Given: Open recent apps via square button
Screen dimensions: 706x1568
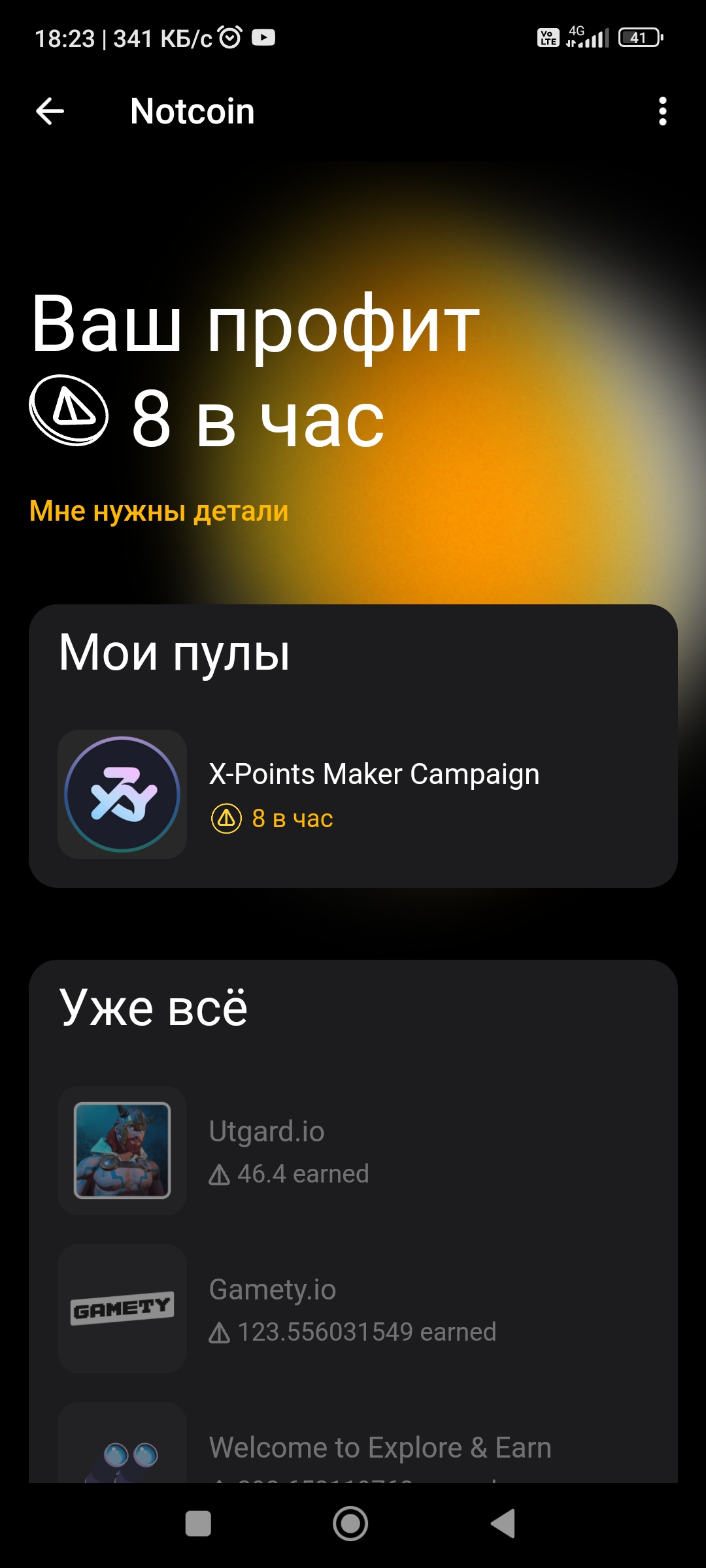Looking at the screenshot, I should click(x=198, y=1524).
